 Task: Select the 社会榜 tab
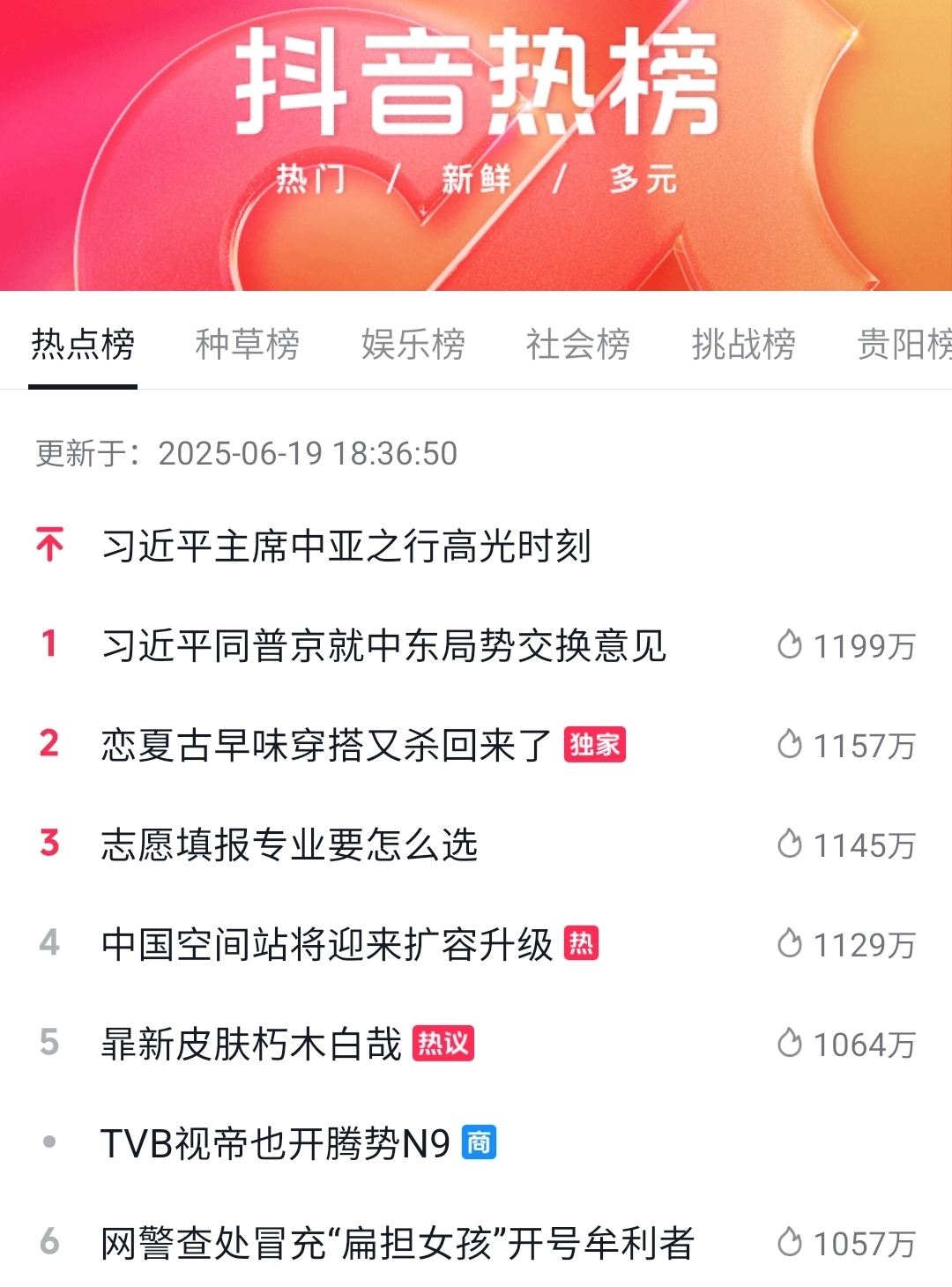577,344
